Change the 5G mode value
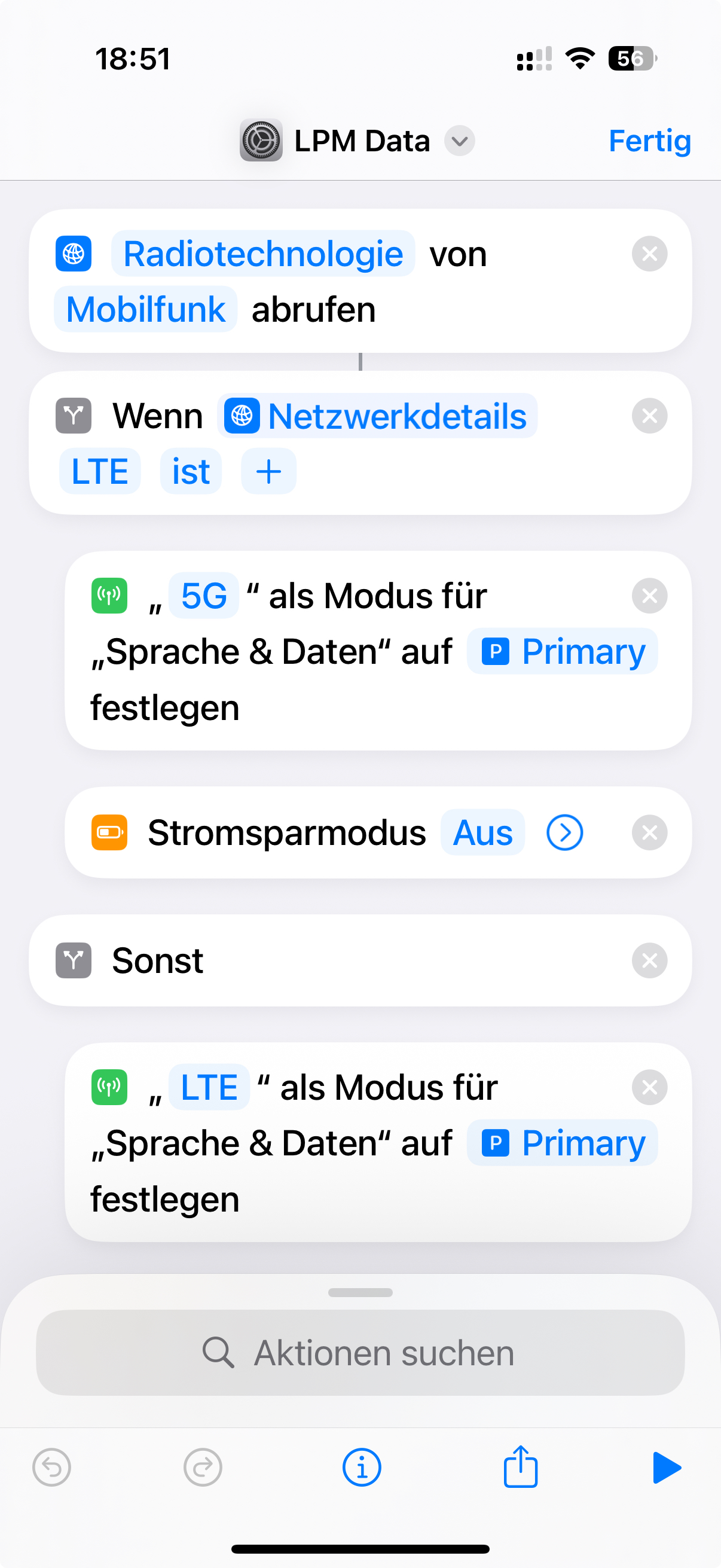The width and height of the screenshot is (721, 1568). (x=204, y=595)
